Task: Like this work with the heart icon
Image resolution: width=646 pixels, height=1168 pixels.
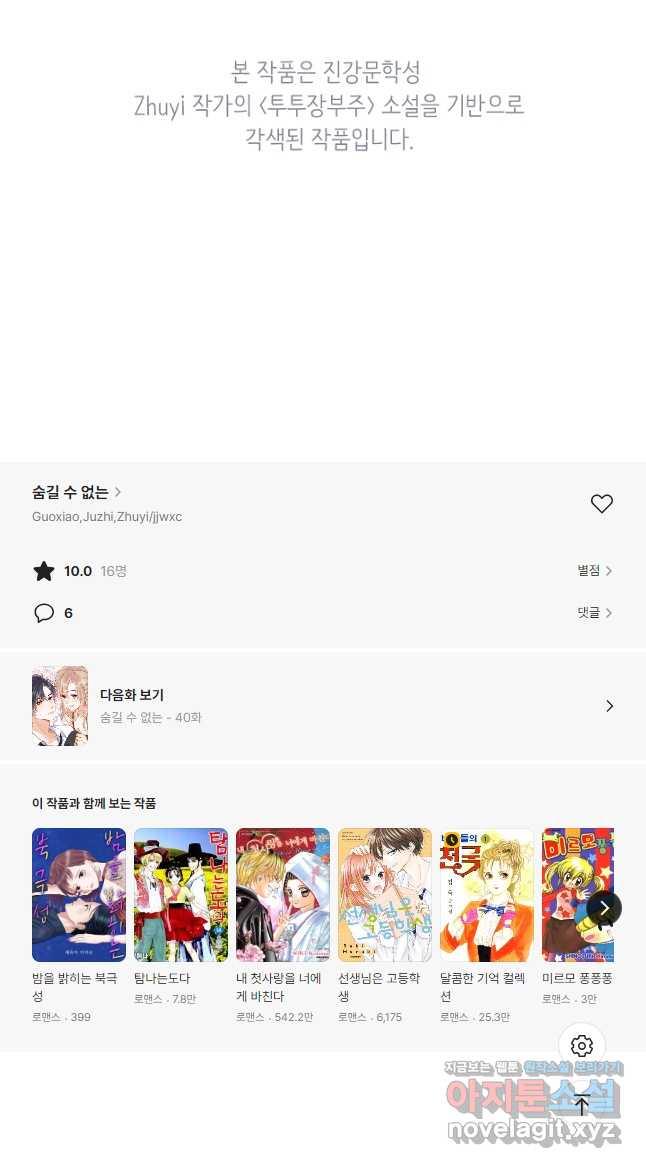Action: coord(601,504)
